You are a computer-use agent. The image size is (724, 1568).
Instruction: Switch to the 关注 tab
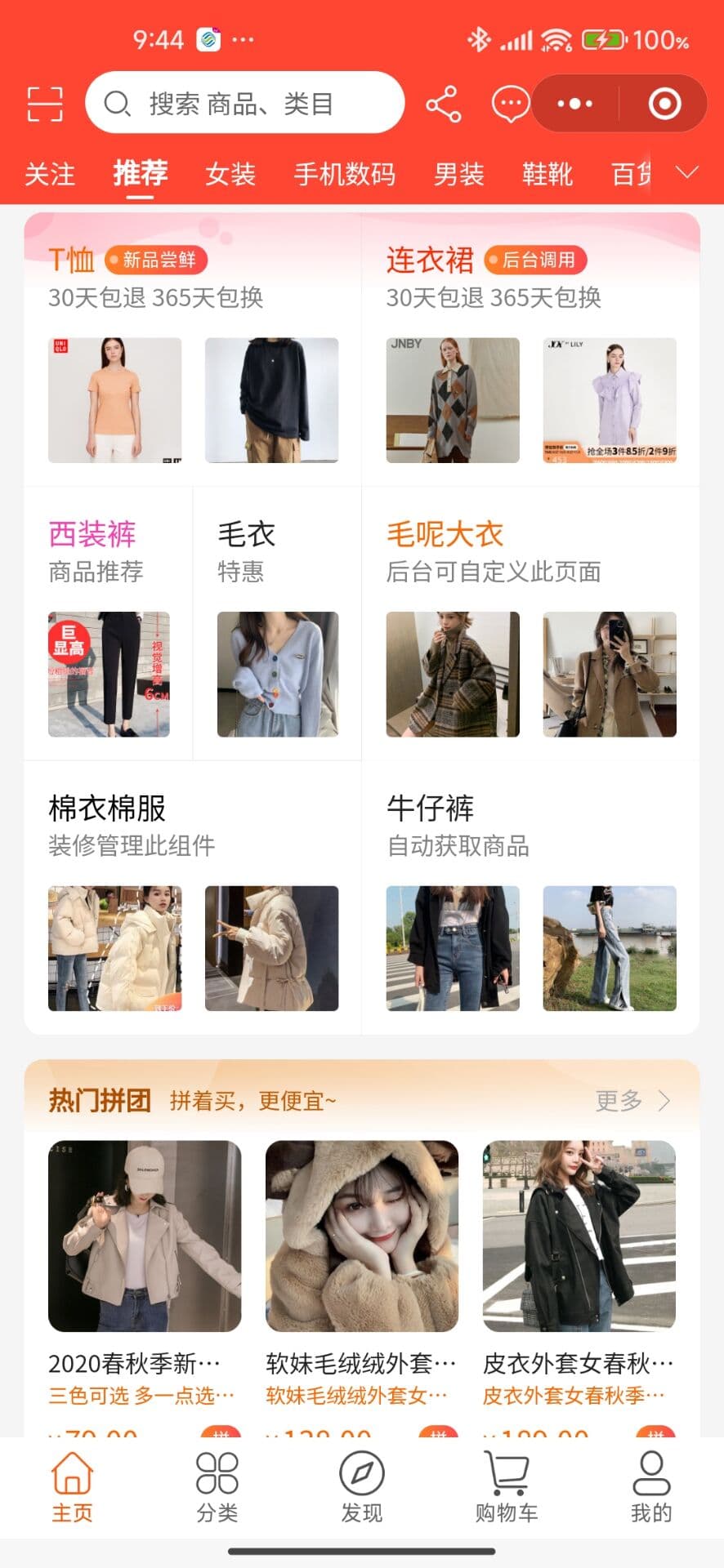coord(49,173)
